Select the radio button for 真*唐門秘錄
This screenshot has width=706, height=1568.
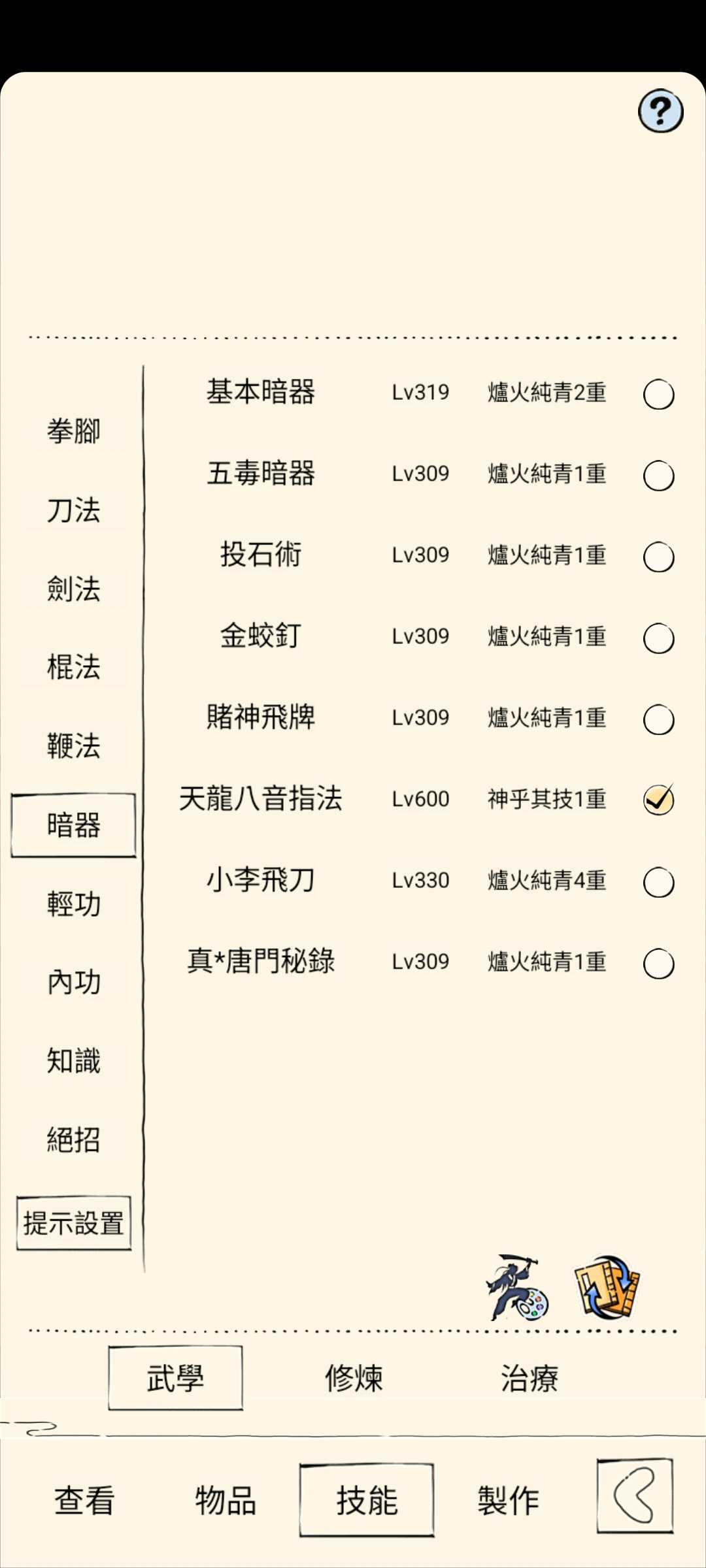tap(658, 964)
